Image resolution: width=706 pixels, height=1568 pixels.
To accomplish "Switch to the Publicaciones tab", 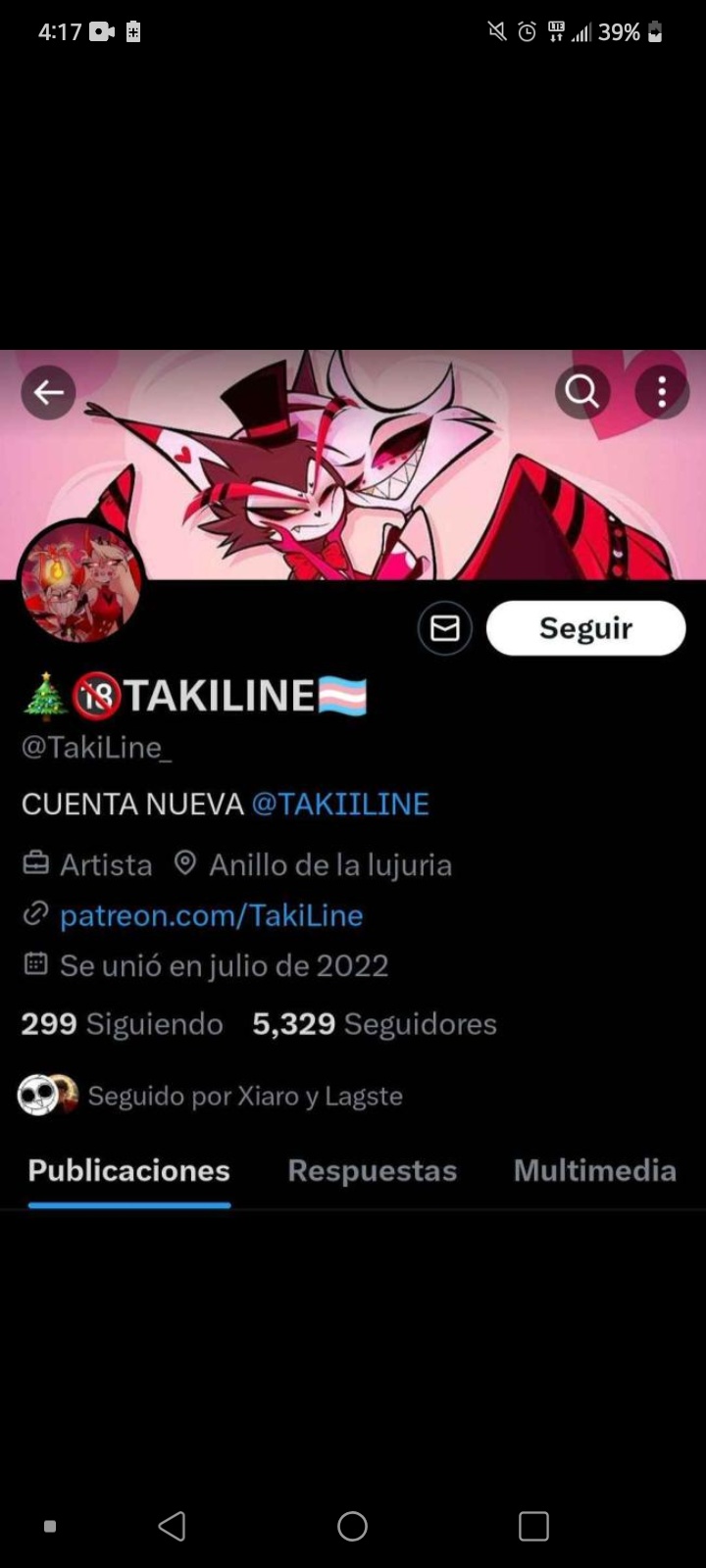I will click(128, 1171).
